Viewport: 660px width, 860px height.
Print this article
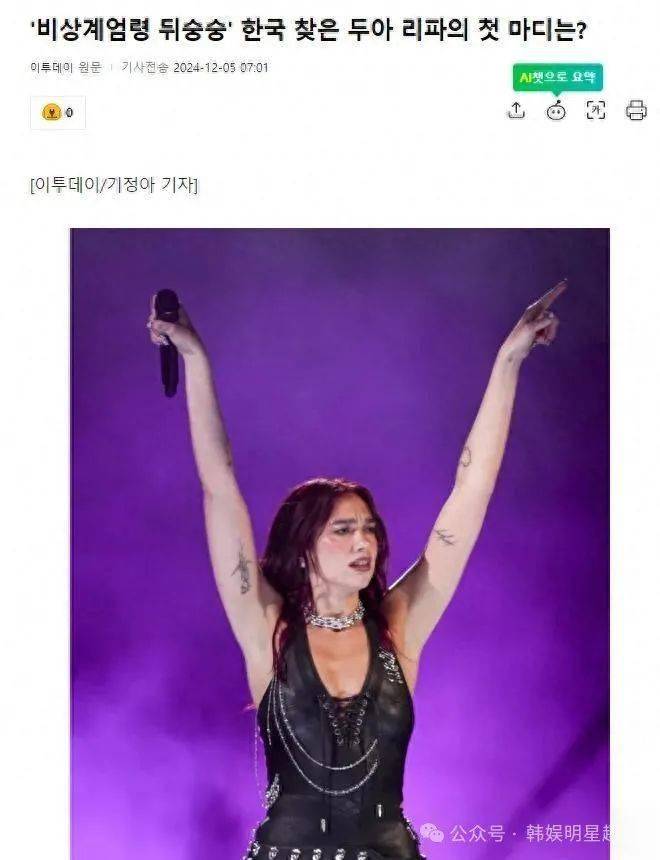pos(636,111)
